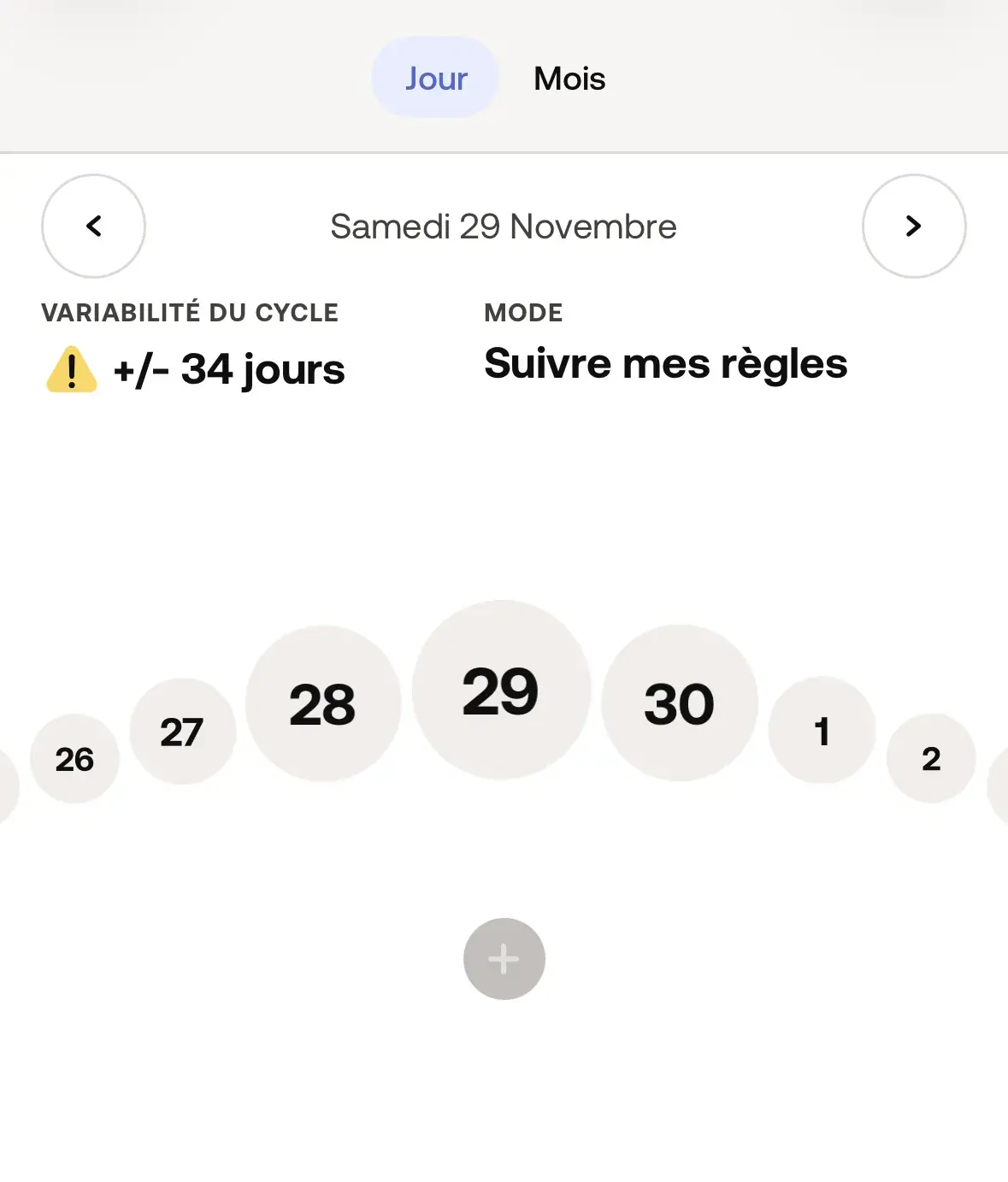Tap the plus icon below the day wheel
The image size is (1008, 1182).
[x=504, y=959]
